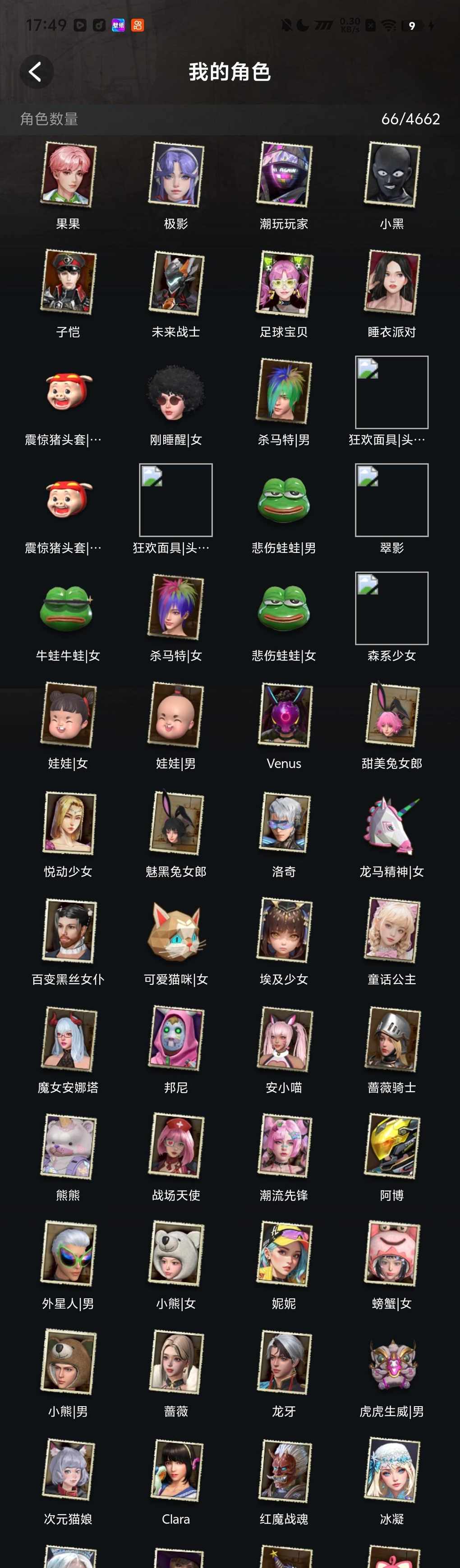Tap the 小黑 character
Screen dimensions: 460x1568
click(x=392, y=175)
